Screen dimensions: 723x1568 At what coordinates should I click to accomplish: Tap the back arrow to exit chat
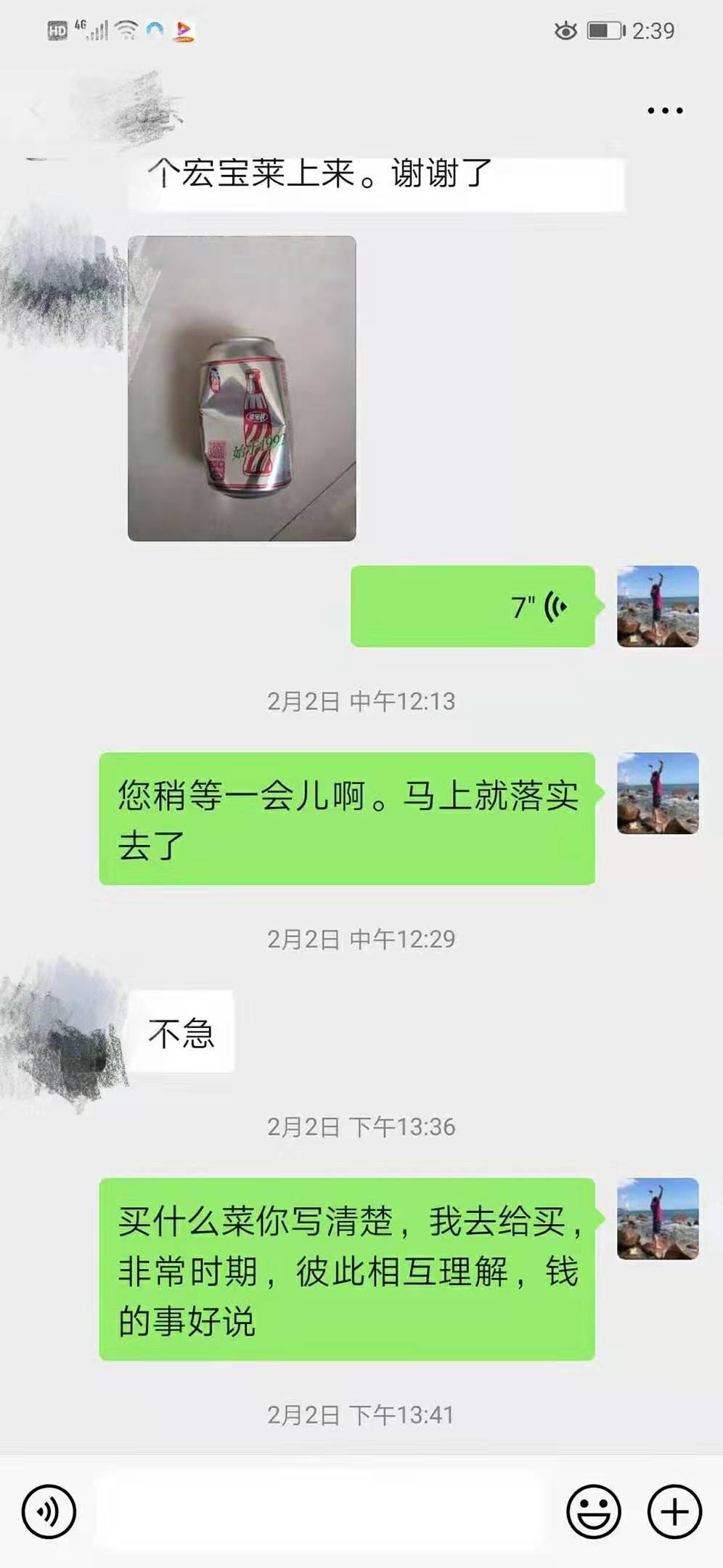33,110
